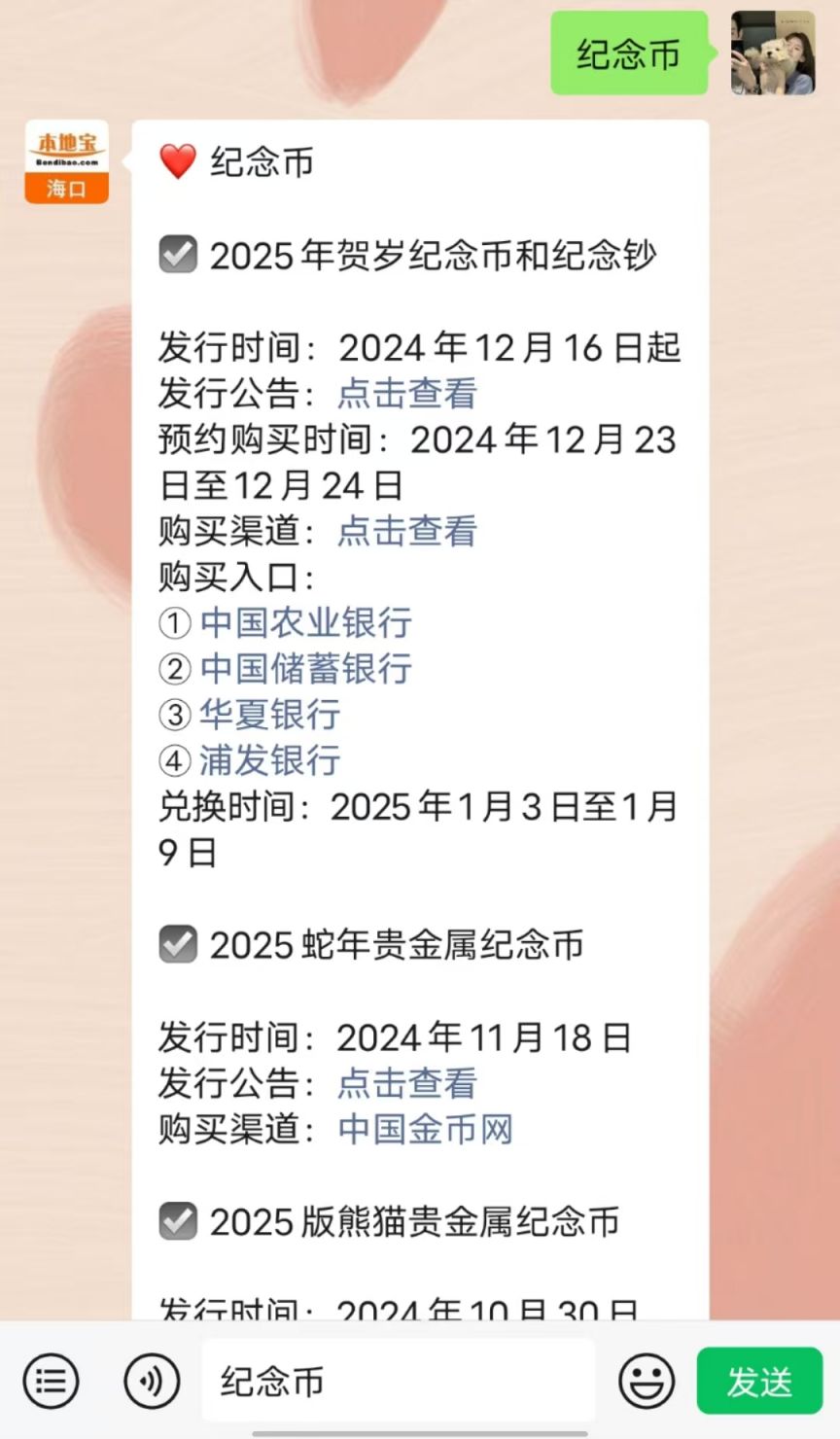Open the 中国金币网 link

click(425, 1130)
